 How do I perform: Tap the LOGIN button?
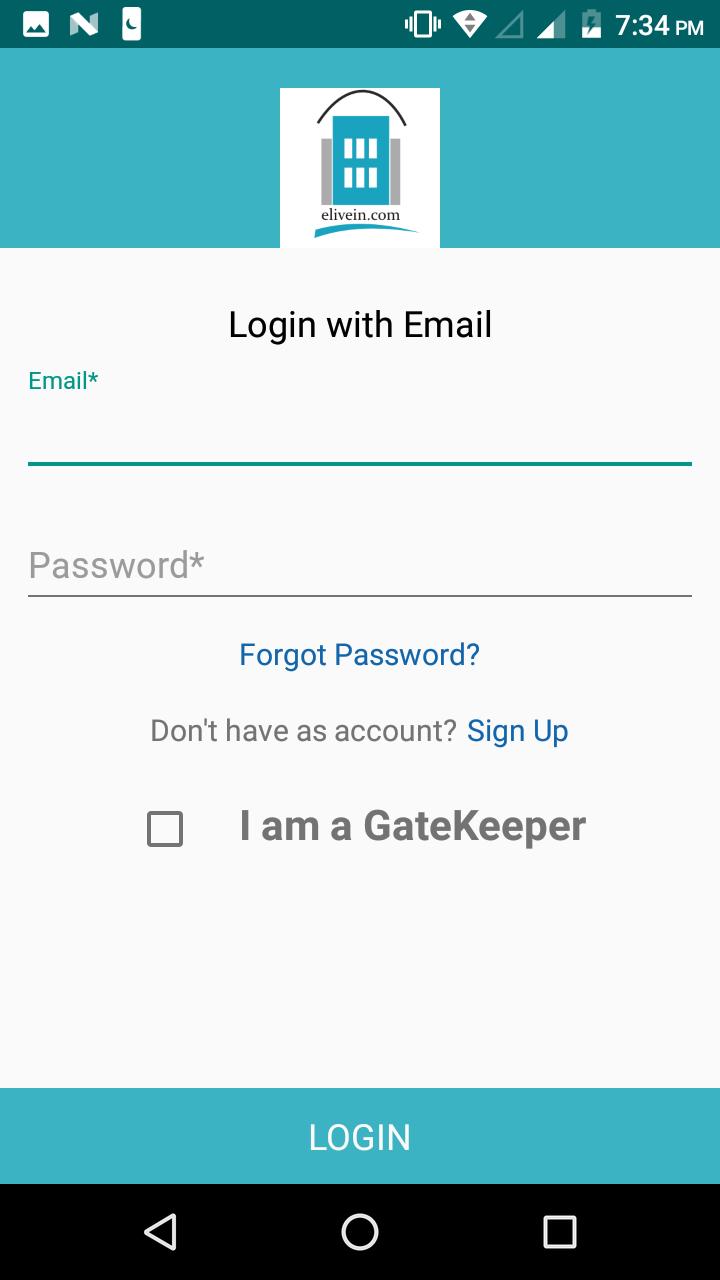tap(360, 1137)
